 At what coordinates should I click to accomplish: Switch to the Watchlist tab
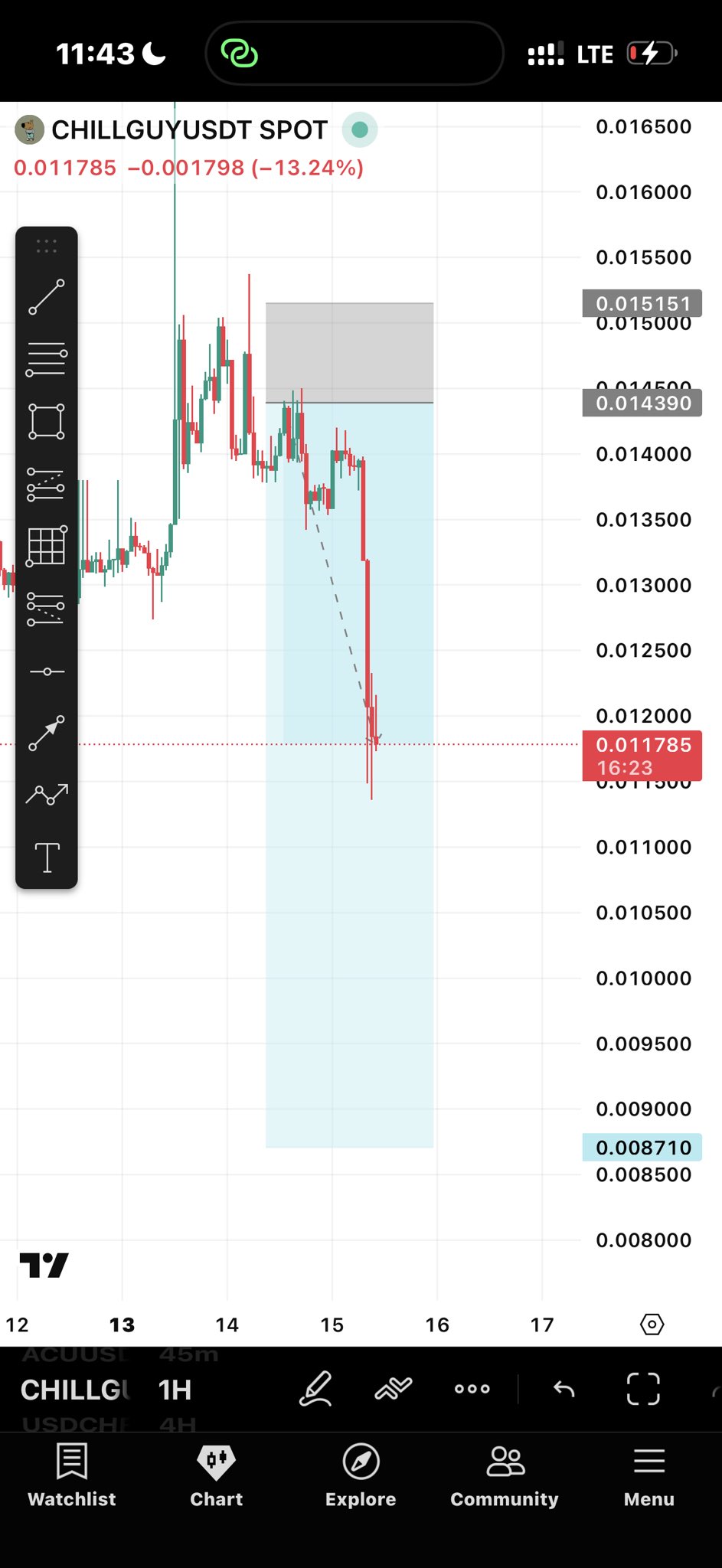pyautogui.click(x=72, y=1475)
